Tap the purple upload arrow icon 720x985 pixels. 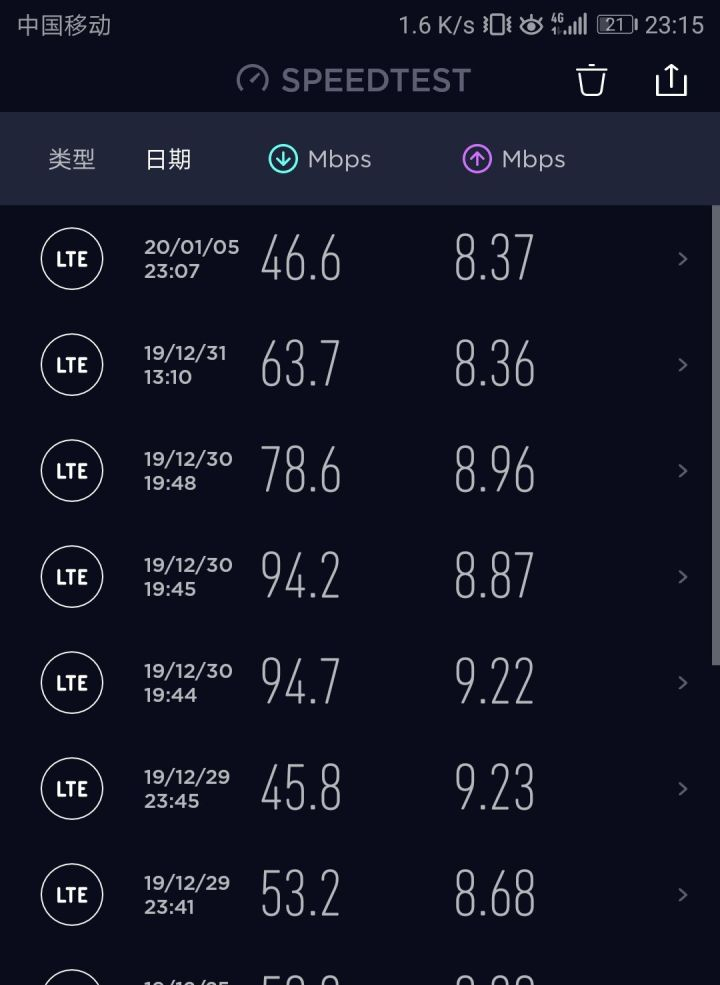click(477, 158)
